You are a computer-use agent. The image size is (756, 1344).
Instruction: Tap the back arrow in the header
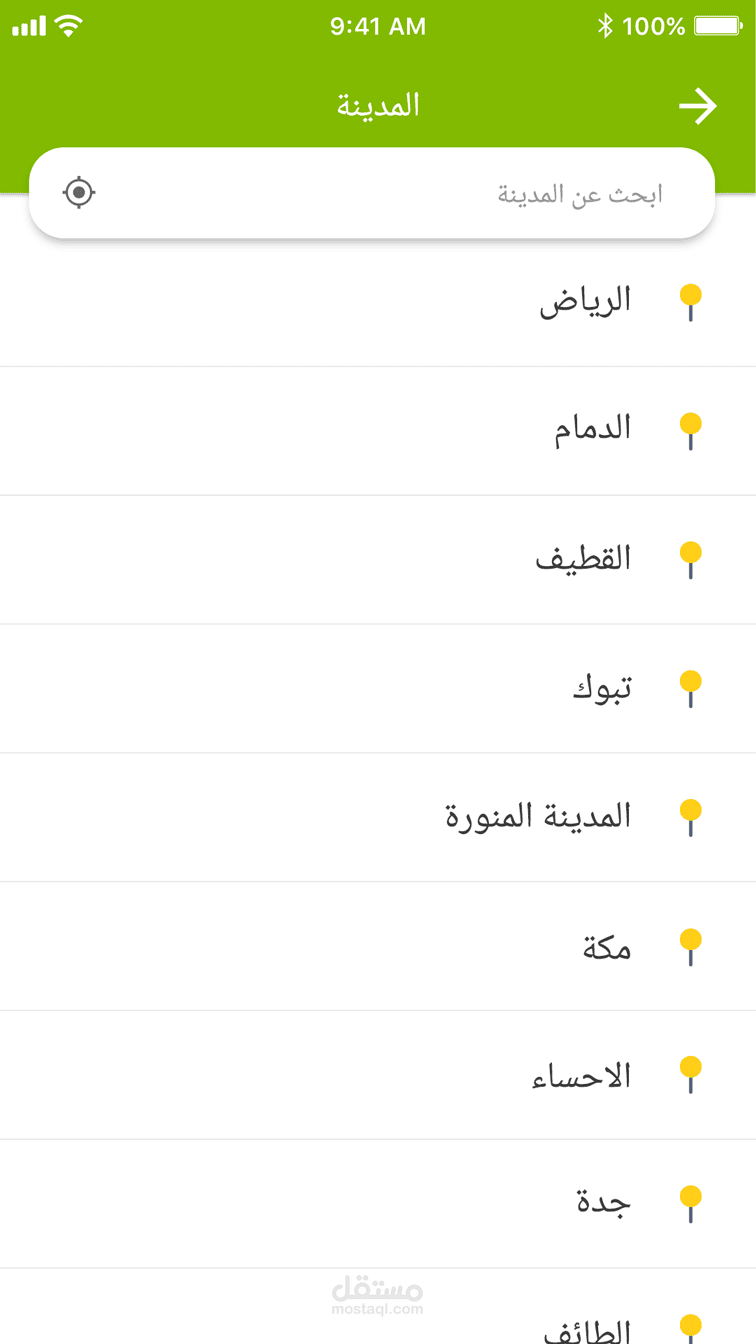point(697,106)
